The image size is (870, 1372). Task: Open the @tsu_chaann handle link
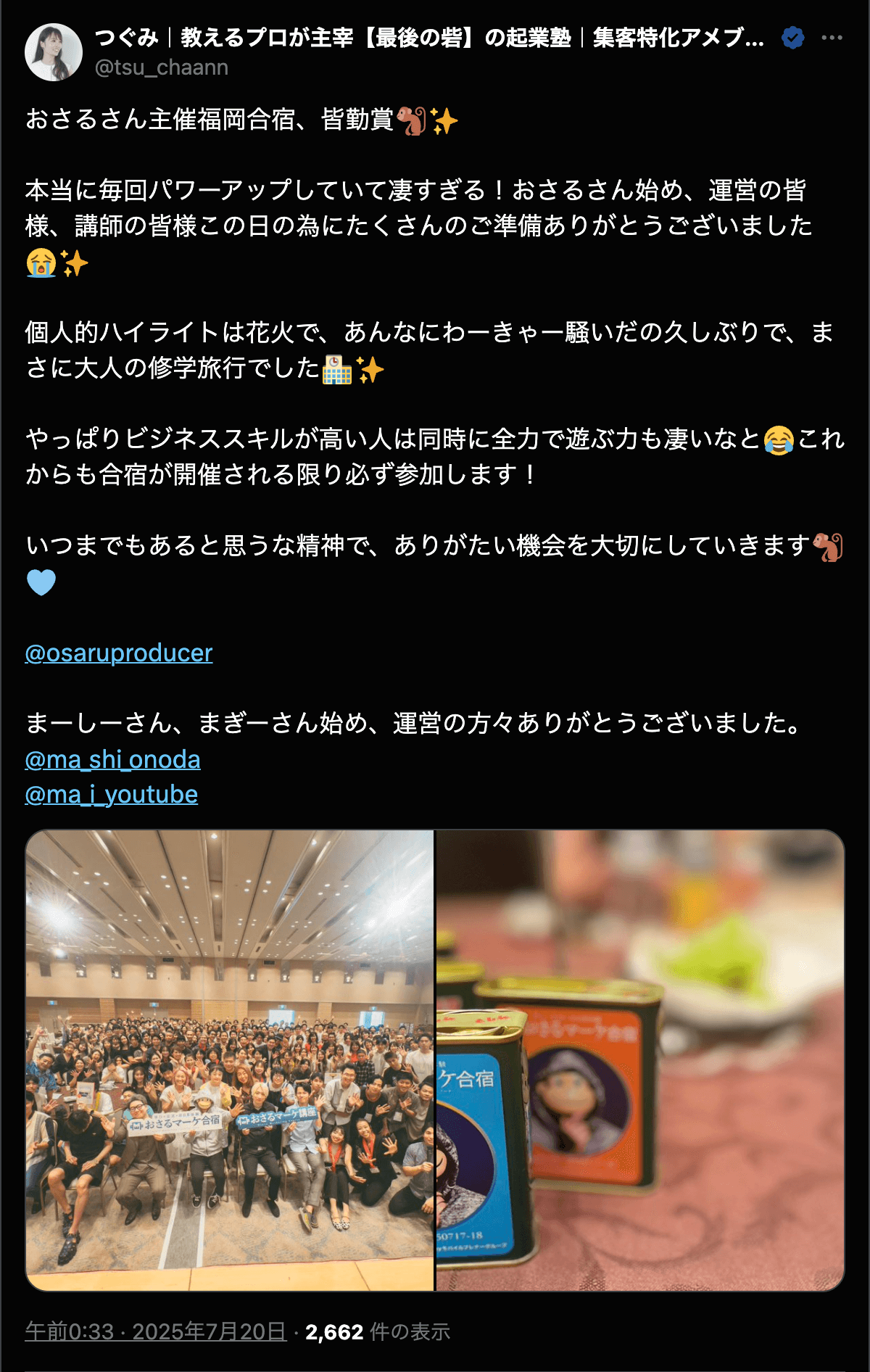click(x=161, y=67)
